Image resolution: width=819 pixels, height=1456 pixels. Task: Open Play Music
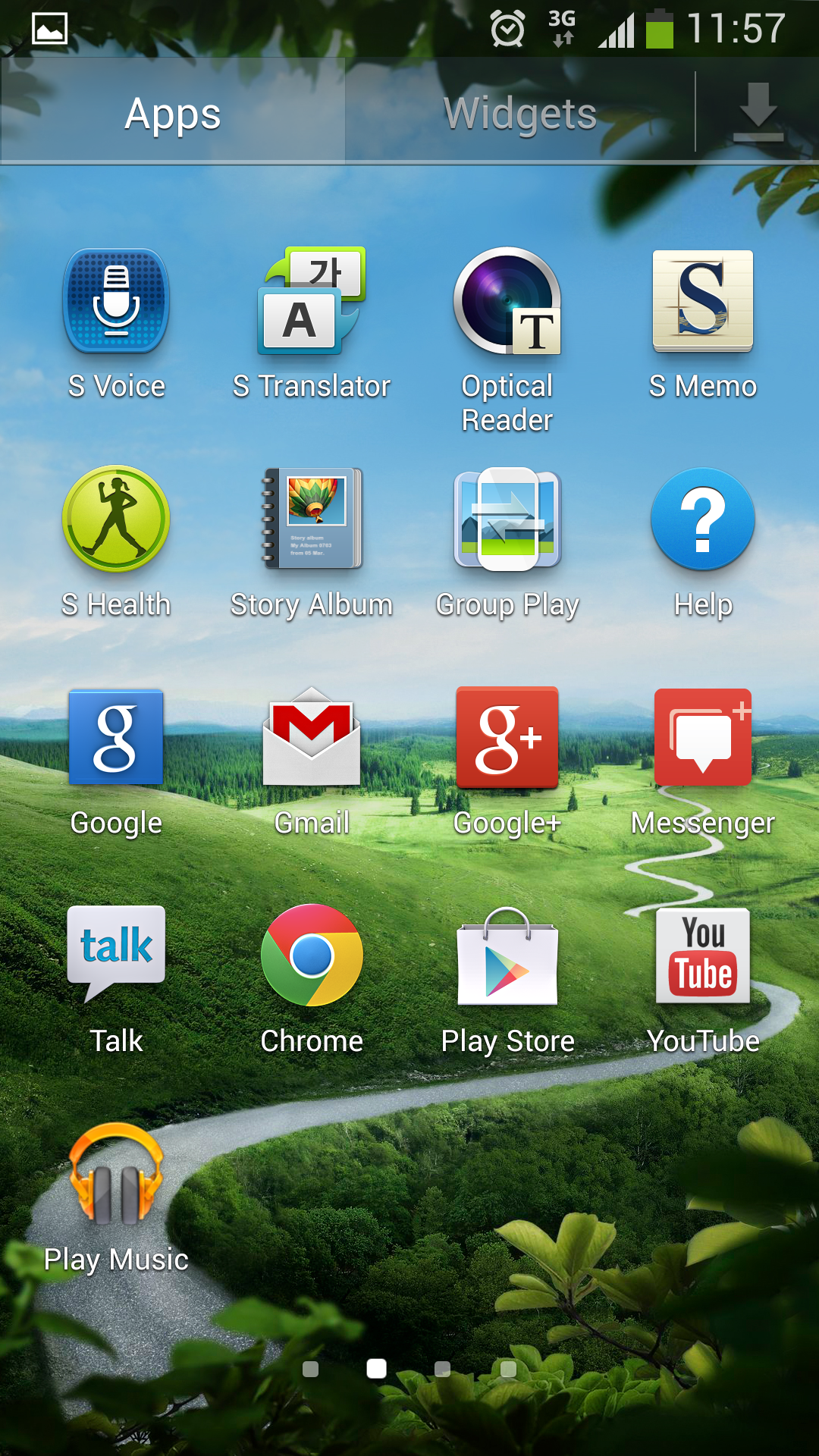(116, 1174)
